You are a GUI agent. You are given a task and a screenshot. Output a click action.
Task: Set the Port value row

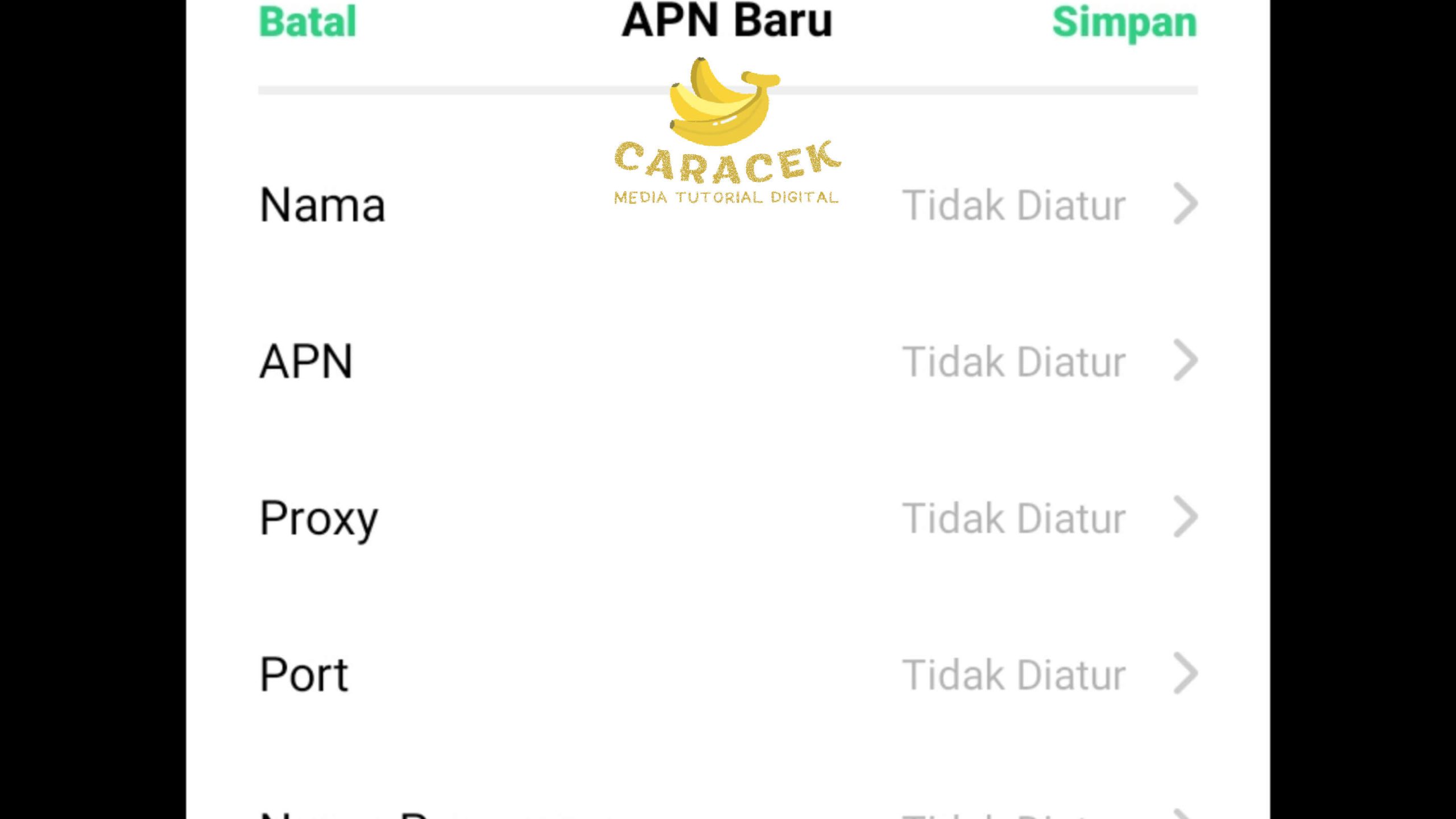click(728, 675)
